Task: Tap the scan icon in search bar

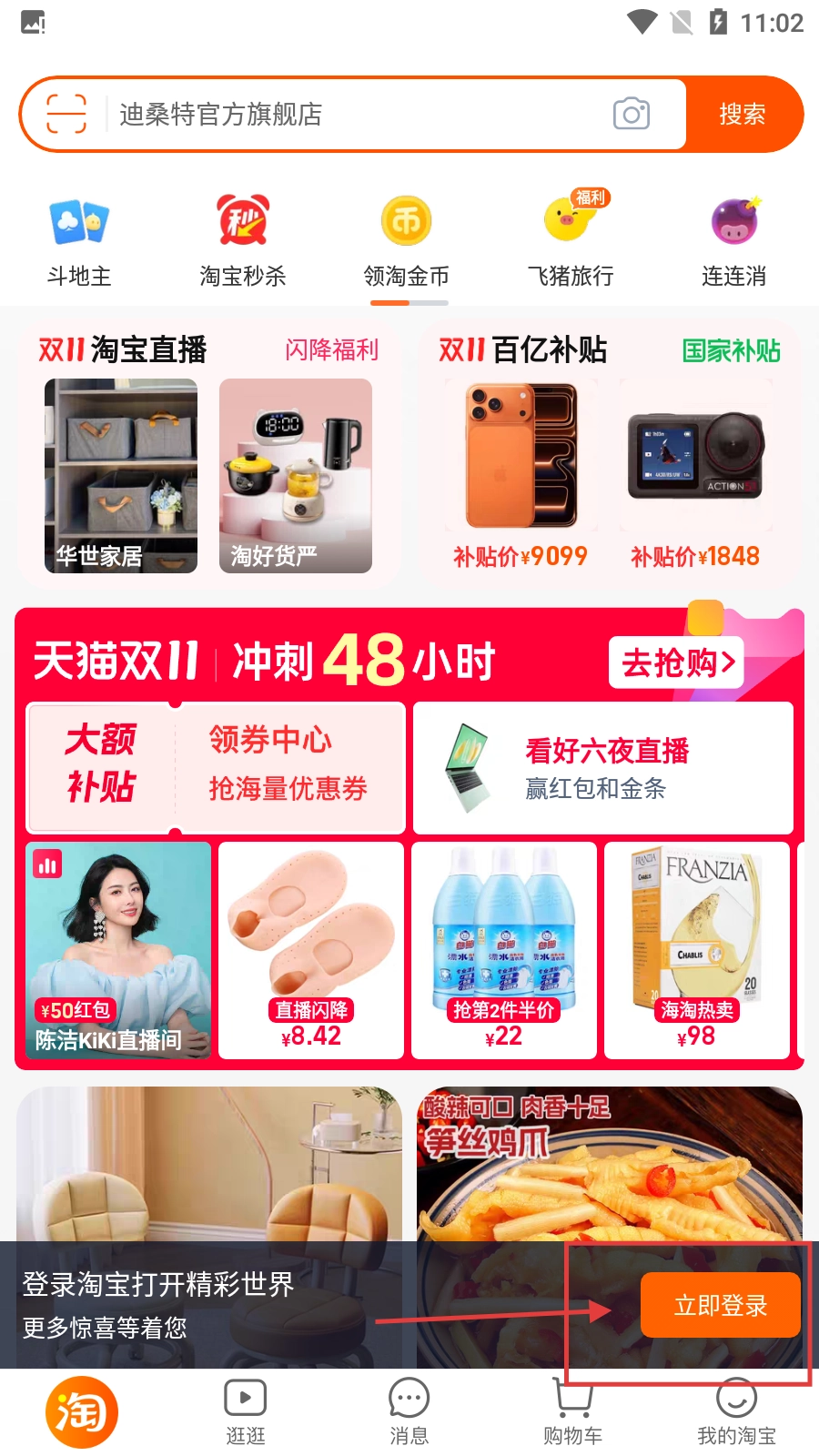Action: [x=66, y=114]
